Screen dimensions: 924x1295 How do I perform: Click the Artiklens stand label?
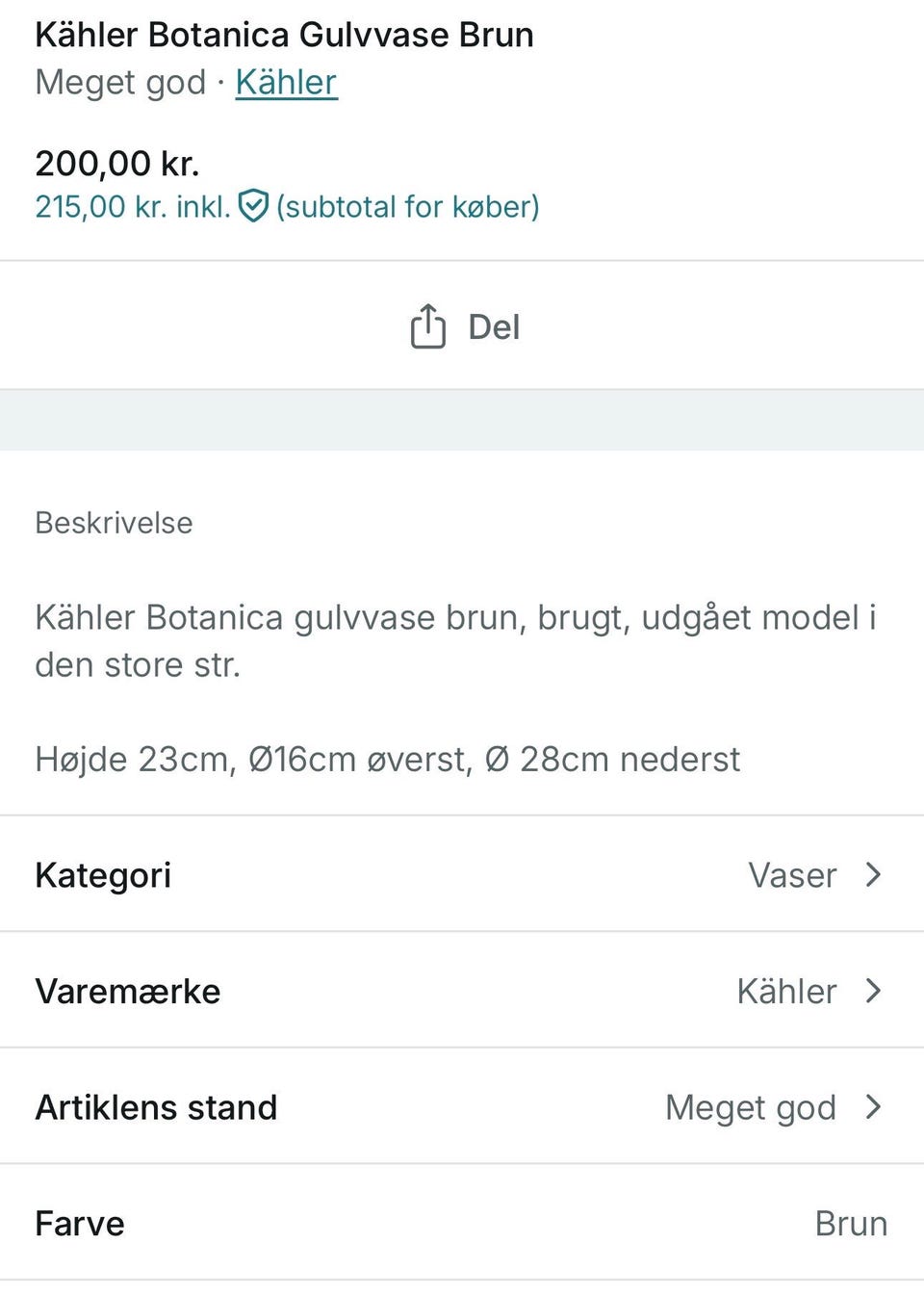156,1107
